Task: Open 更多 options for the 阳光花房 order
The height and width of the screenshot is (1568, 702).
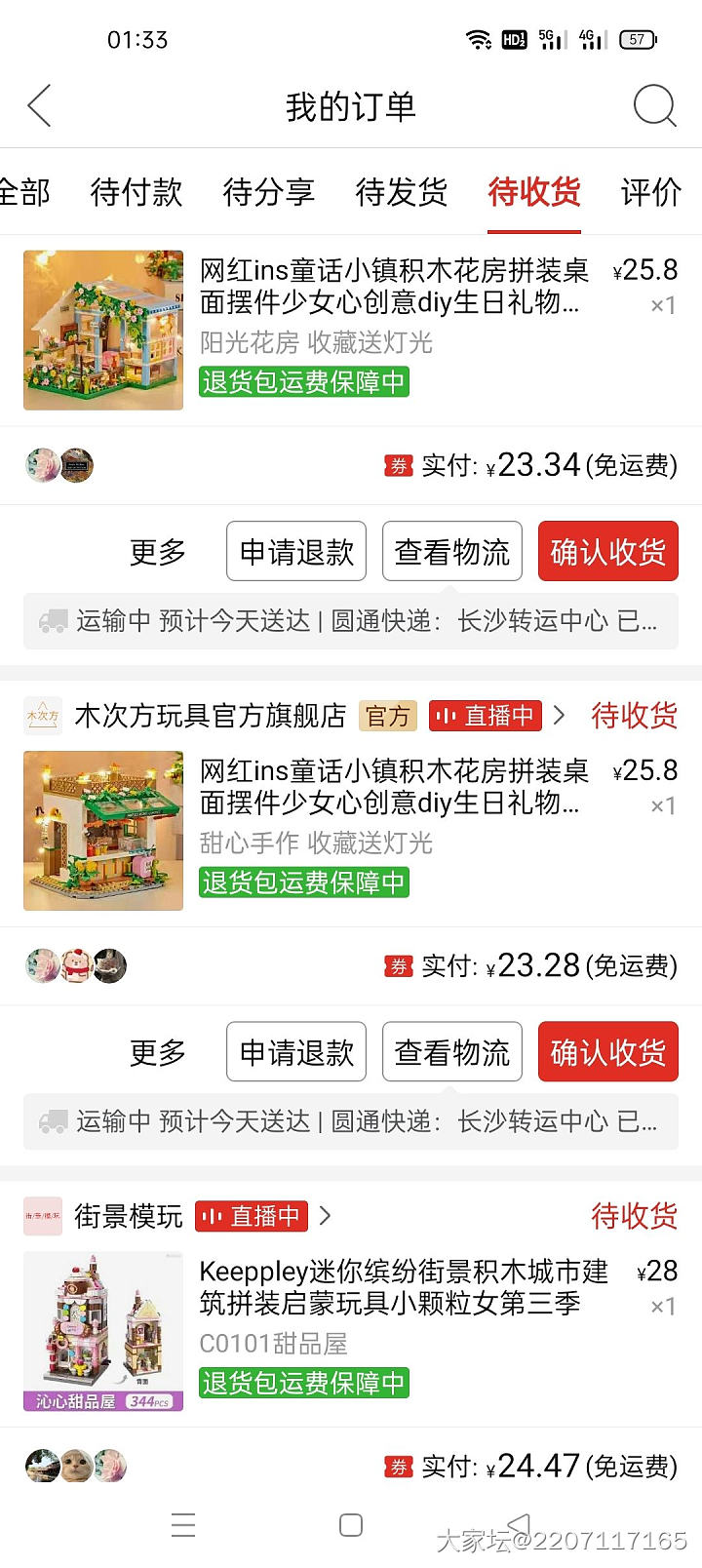Action: pyautogui.click(x=158, y=553)
